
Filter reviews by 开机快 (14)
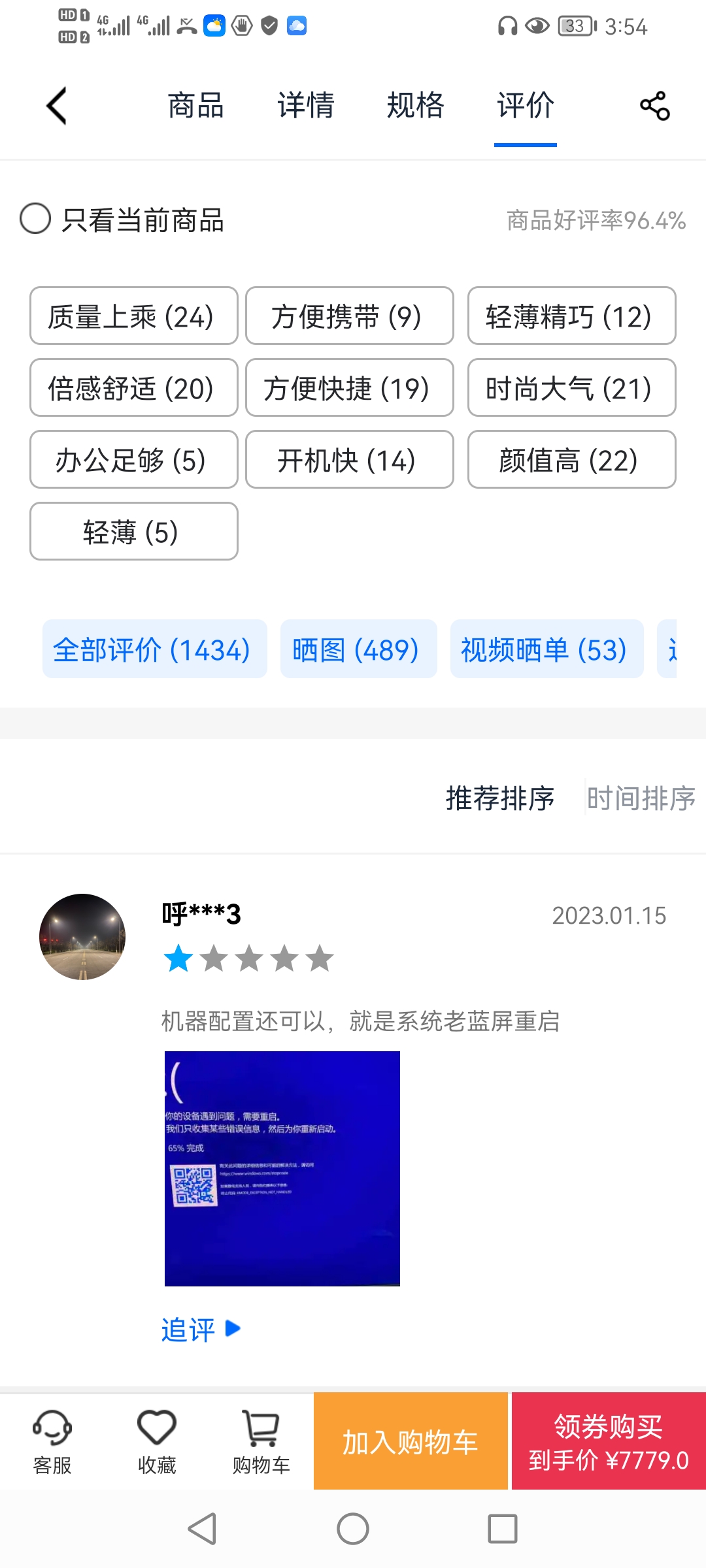(349, 459)
